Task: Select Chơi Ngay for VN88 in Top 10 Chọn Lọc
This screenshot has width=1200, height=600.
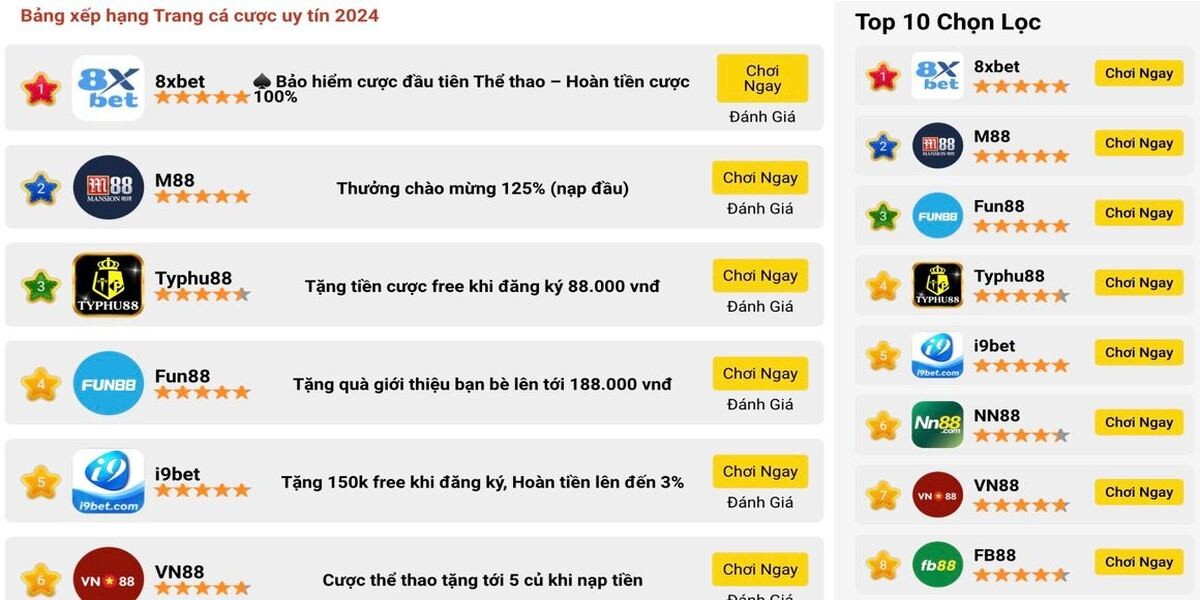Action: point(1138,492)
